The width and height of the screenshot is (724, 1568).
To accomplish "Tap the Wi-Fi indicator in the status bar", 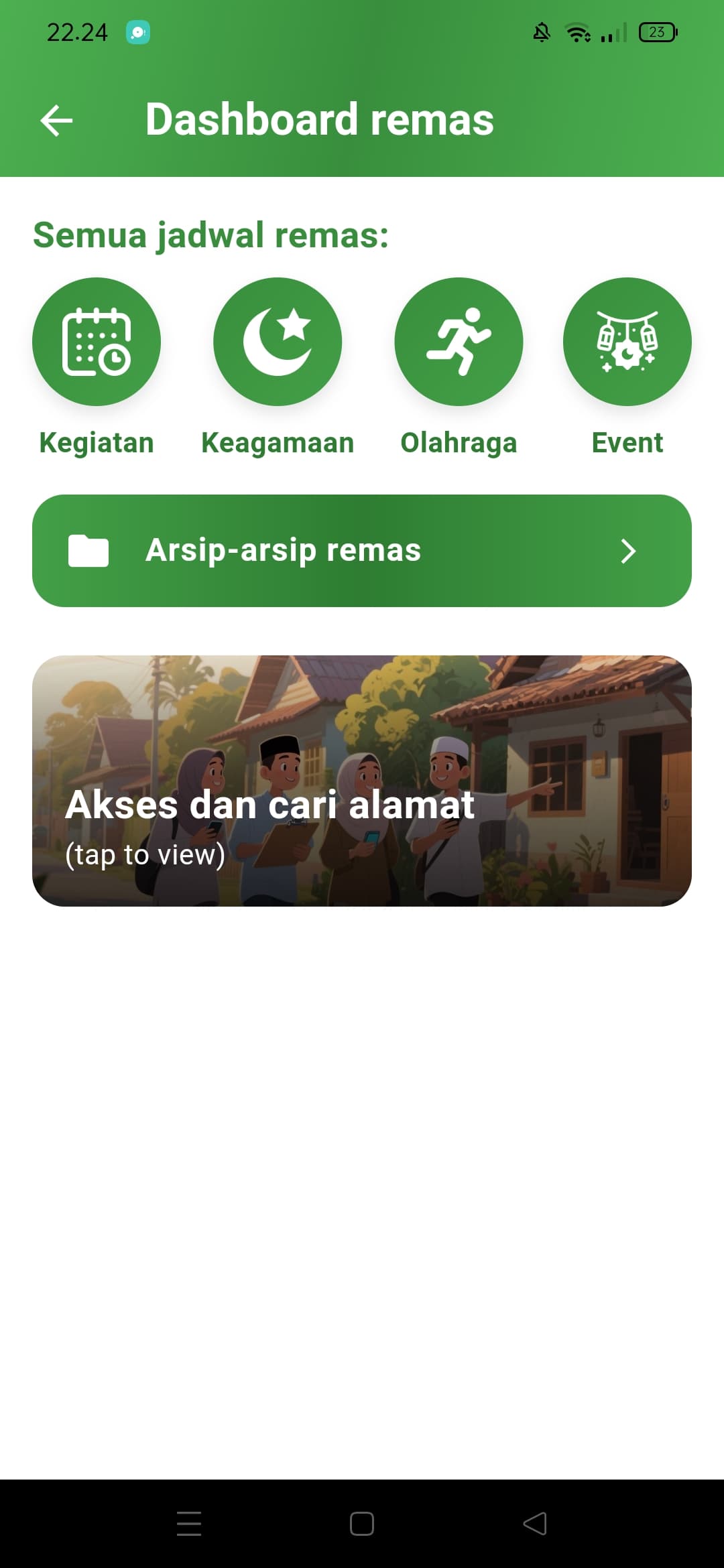I will [x=578, y=31].
